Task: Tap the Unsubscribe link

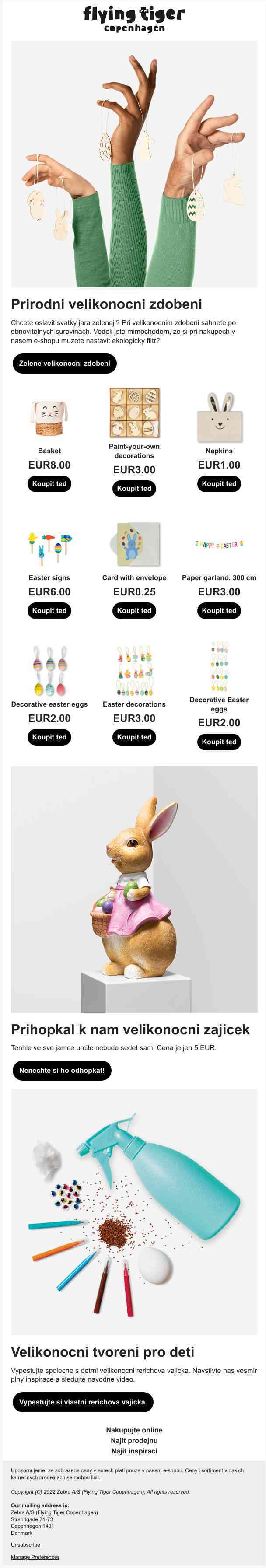Action: point(25,1544)
